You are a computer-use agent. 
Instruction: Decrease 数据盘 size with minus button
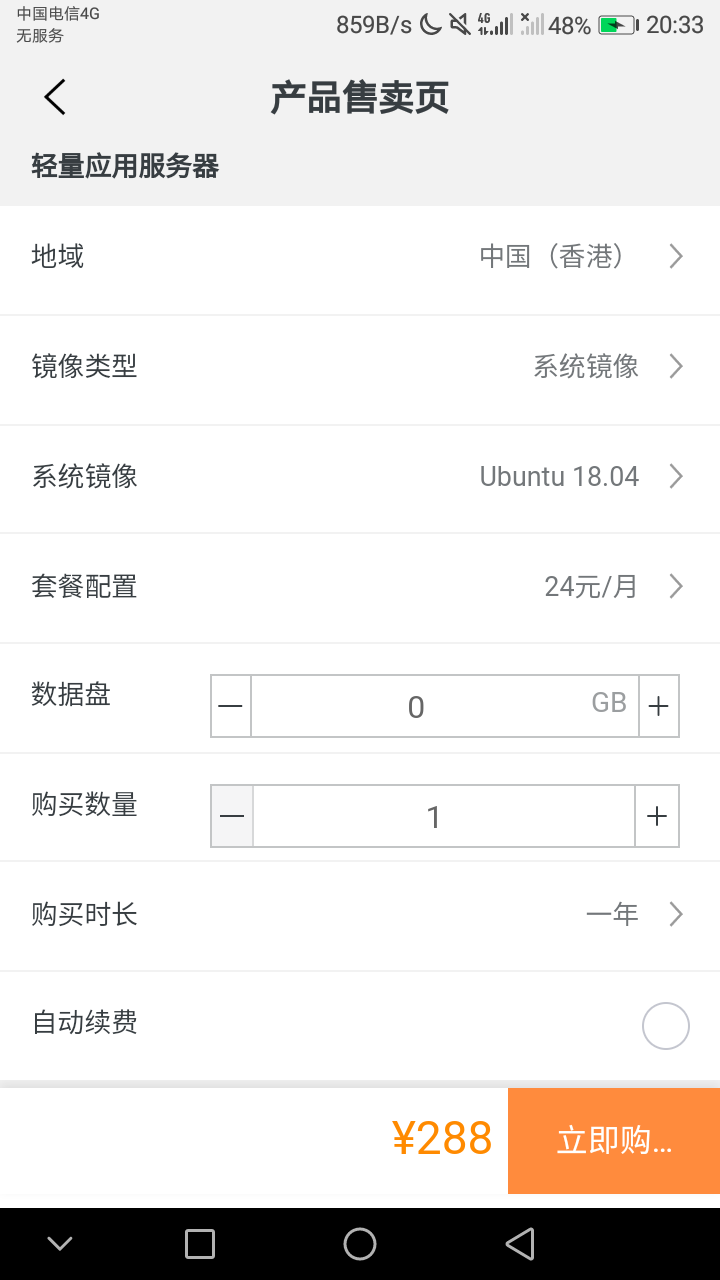click(231, 706)
